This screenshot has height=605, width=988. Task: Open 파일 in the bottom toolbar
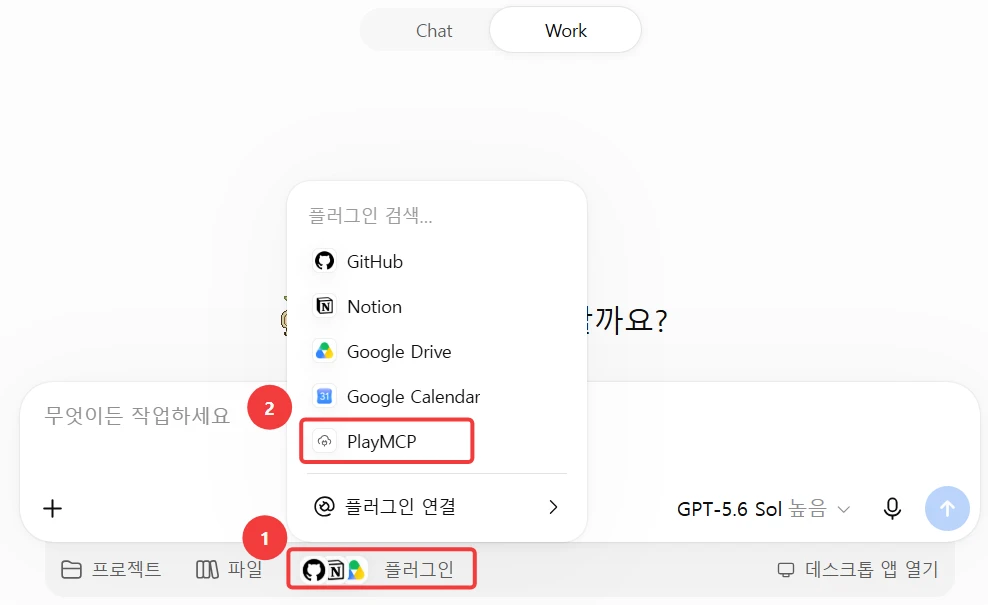tap(229, 570)
